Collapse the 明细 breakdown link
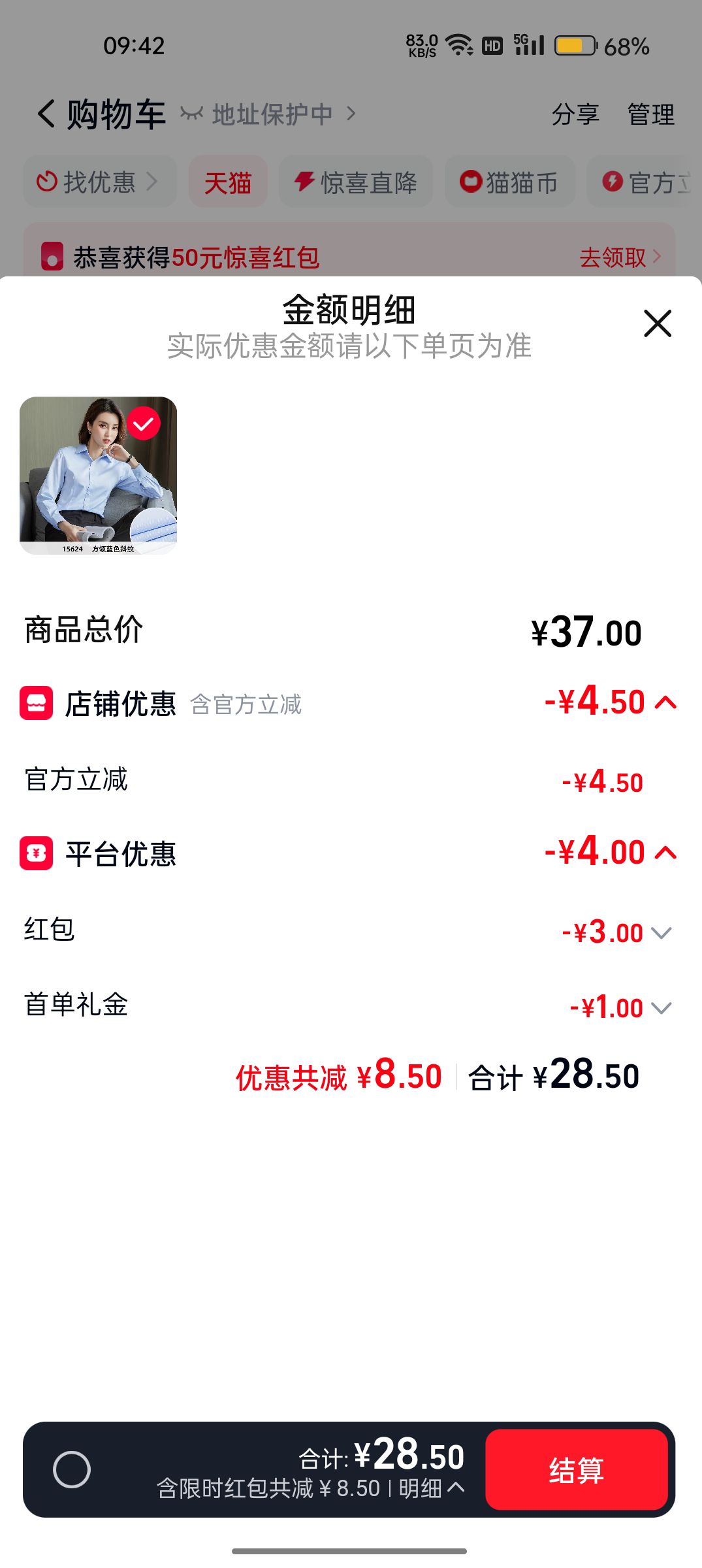This screenshot has width=702, height=1568. click(432, 1488)
